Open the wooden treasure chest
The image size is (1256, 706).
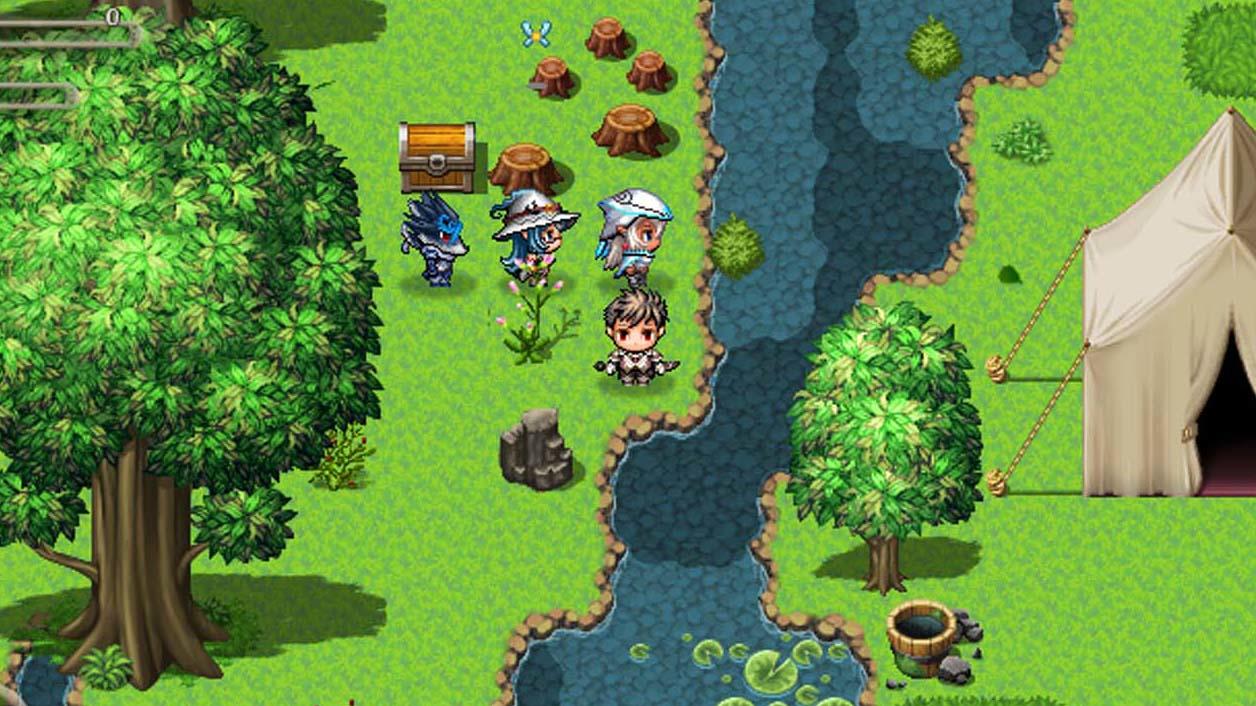point(437,157)
